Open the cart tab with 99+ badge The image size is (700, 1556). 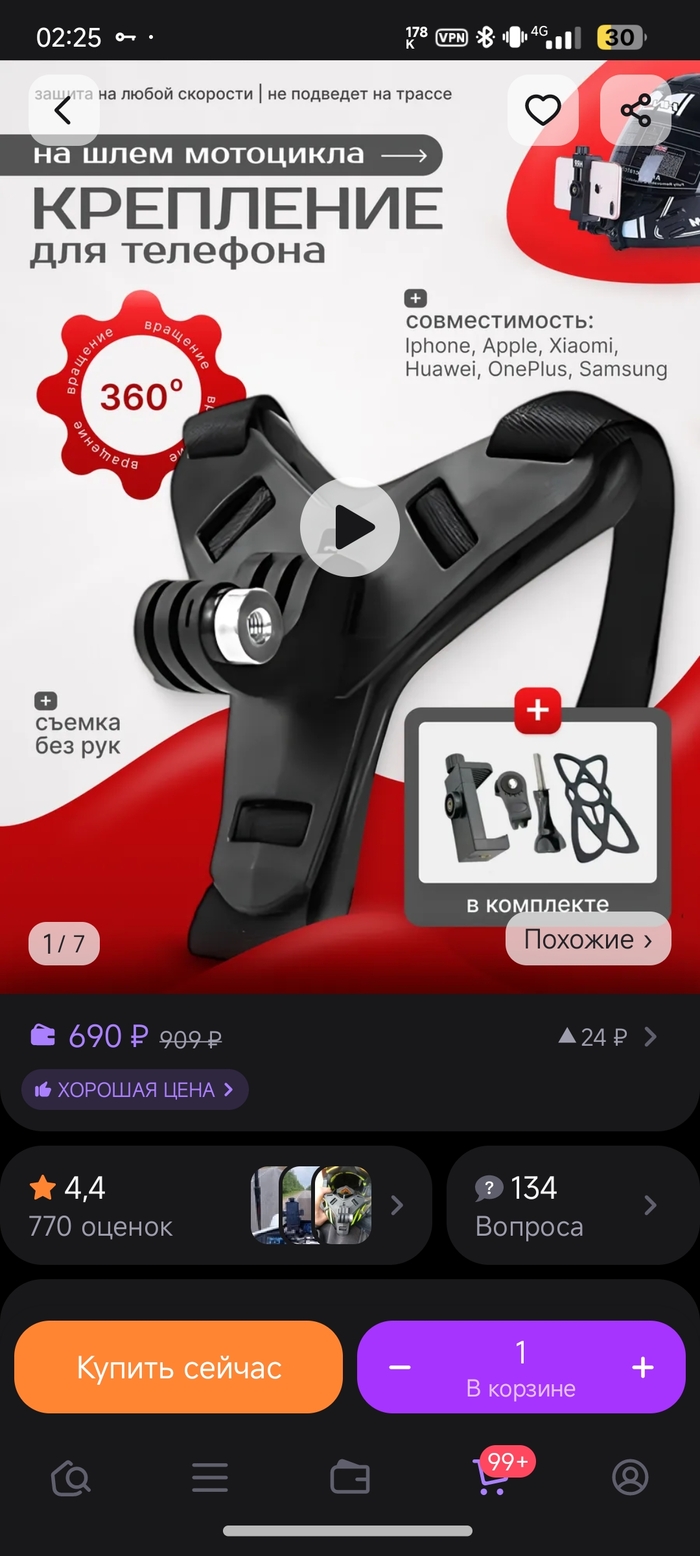coord(490,1477)
